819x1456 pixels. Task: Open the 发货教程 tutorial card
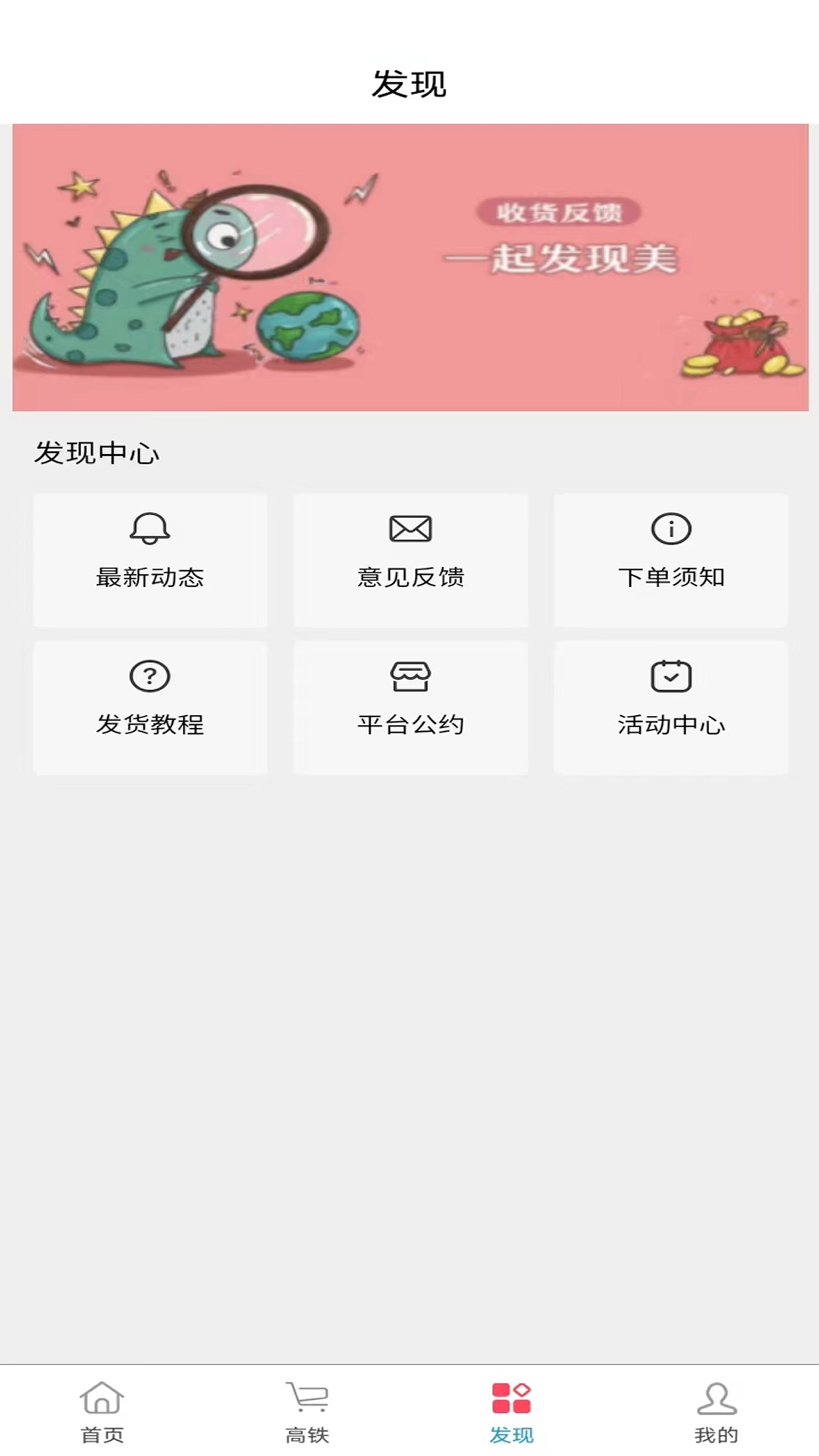coord(149,708)
